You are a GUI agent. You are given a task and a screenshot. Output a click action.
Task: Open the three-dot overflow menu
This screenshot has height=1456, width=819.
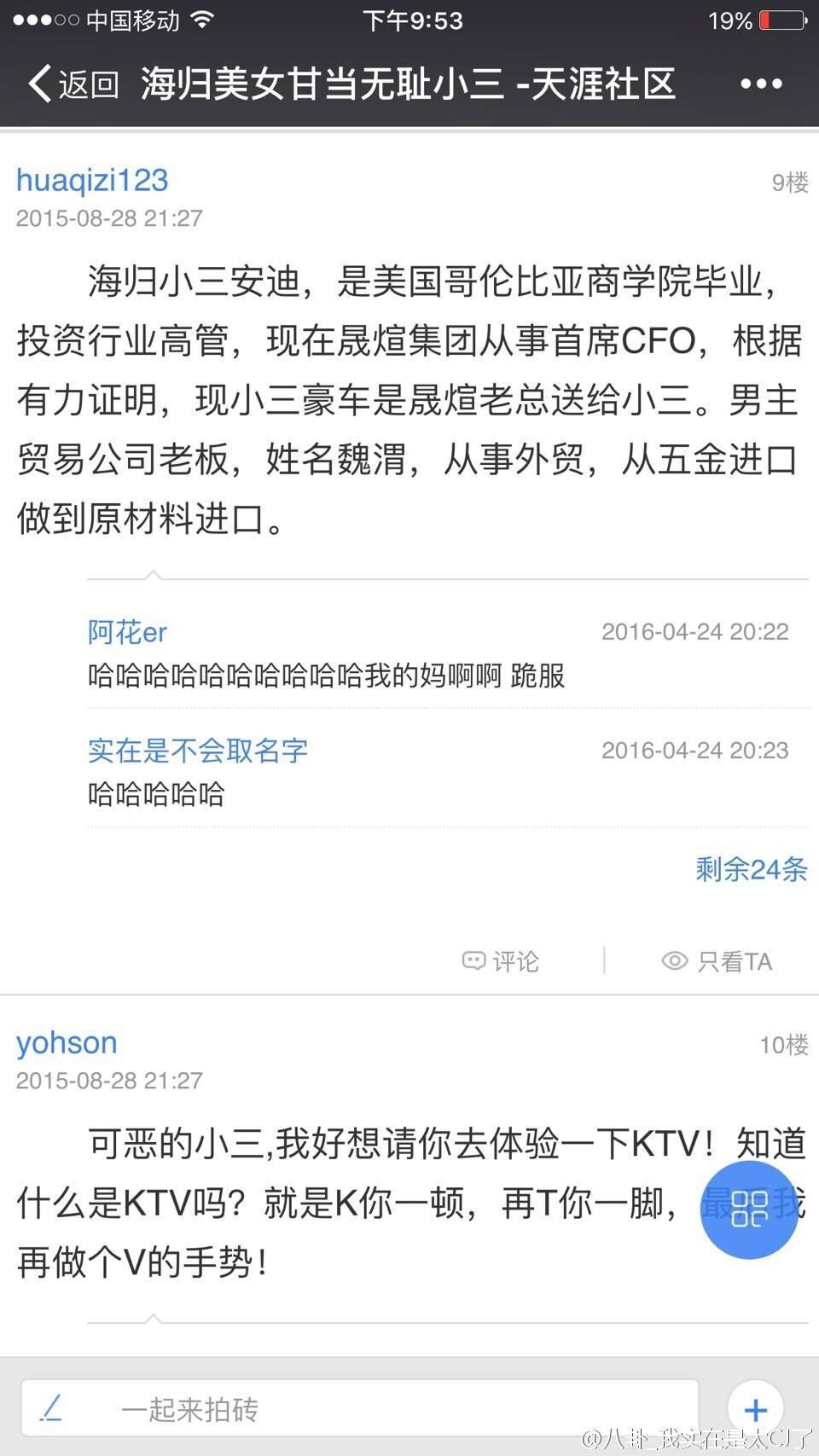(761, 84)
